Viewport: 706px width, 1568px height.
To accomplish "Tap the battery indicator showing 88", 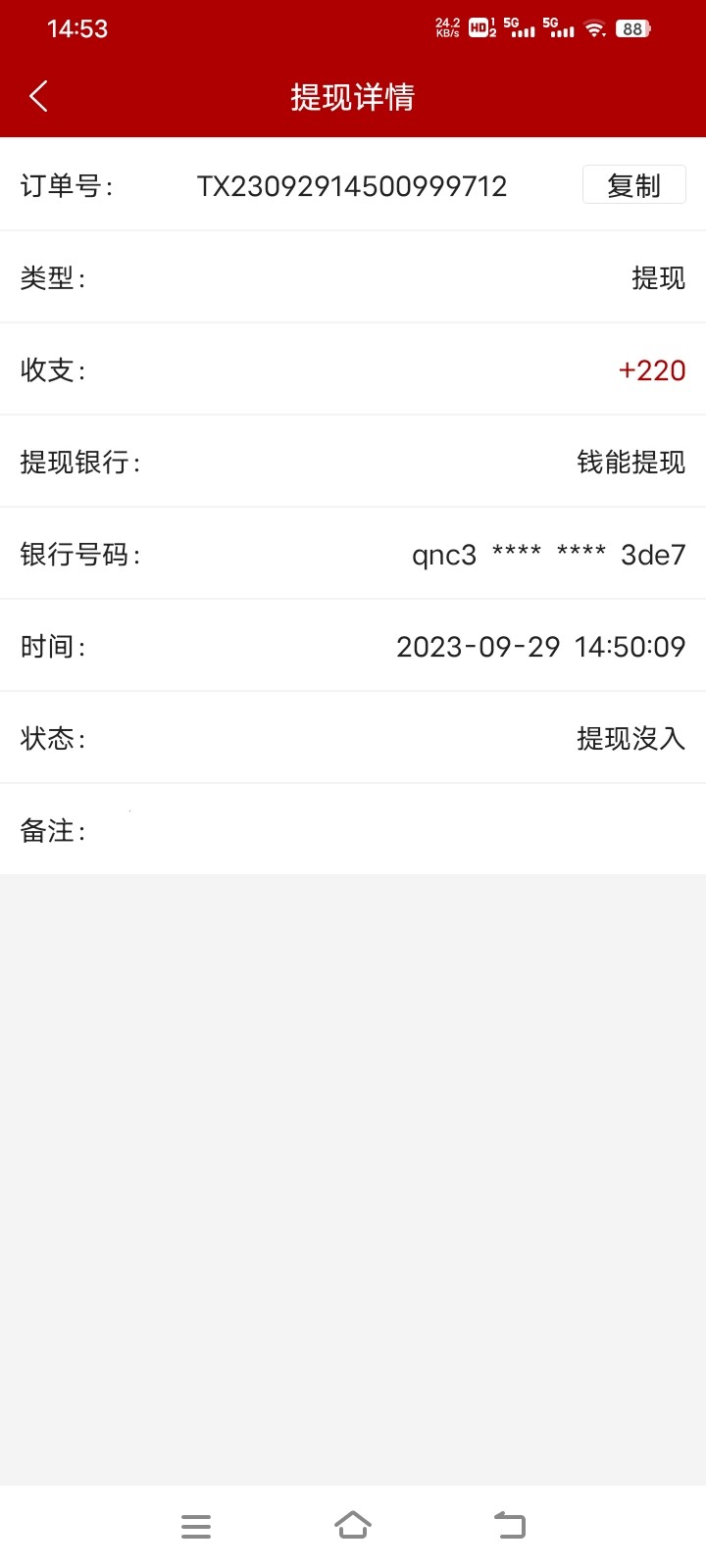I will 632,27.
